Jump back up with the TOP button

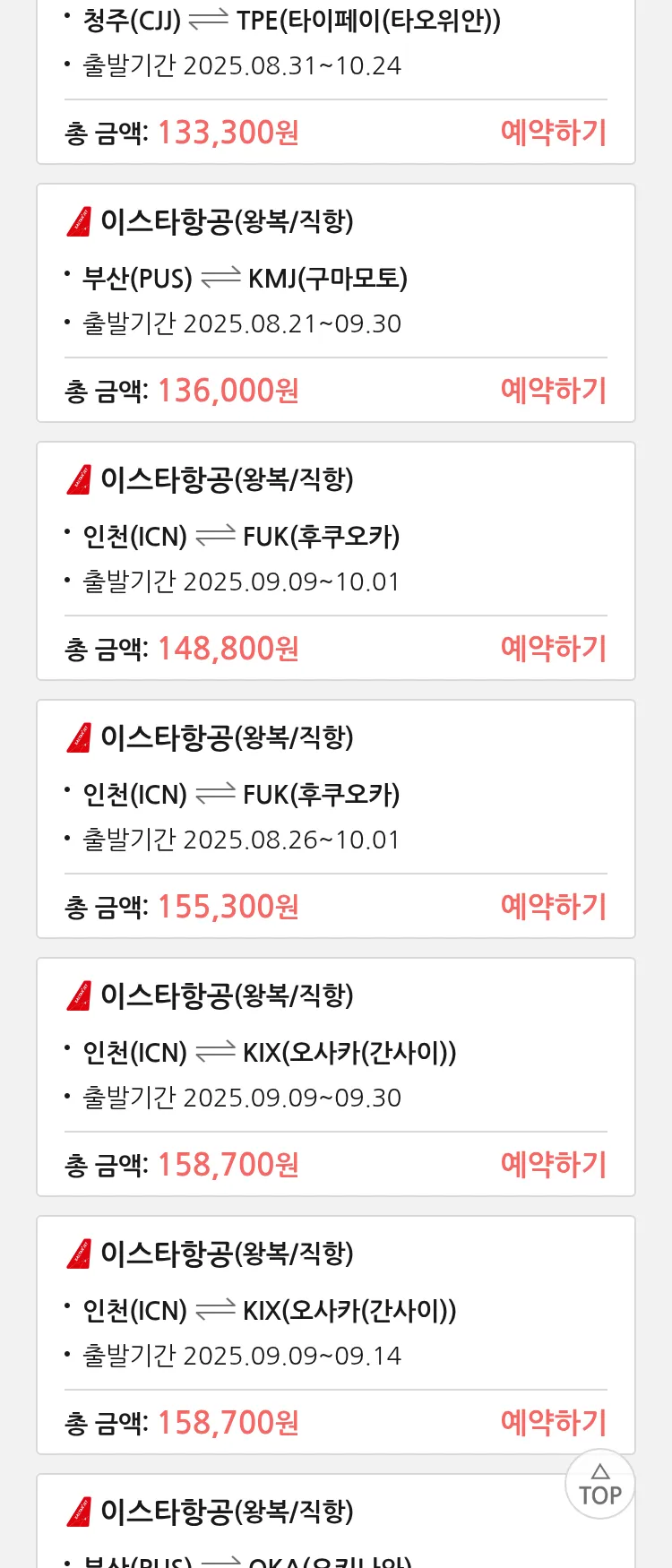pos(599,1485)
